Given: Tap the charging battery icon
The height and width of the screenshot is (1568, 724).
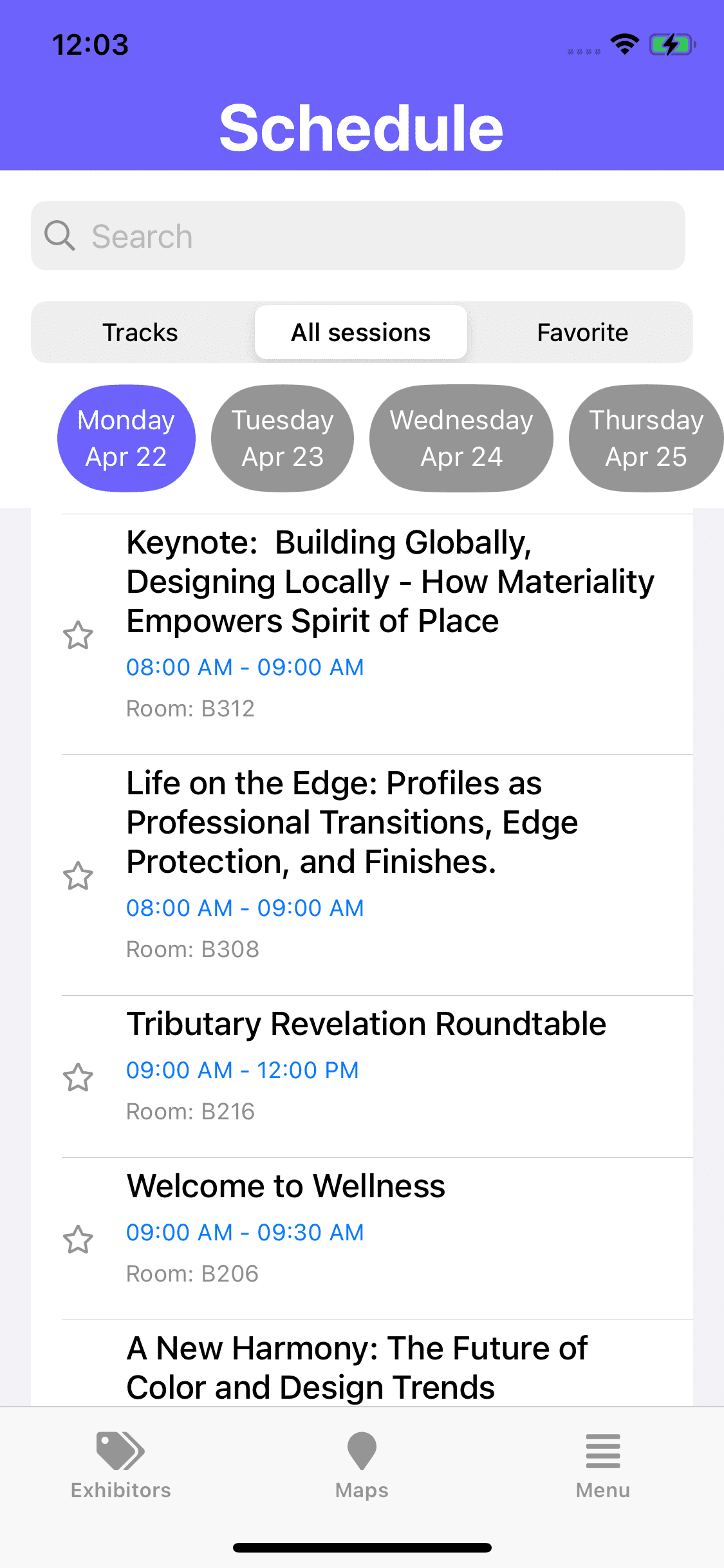Looking at the screenshot, I should tap(672, 44).
